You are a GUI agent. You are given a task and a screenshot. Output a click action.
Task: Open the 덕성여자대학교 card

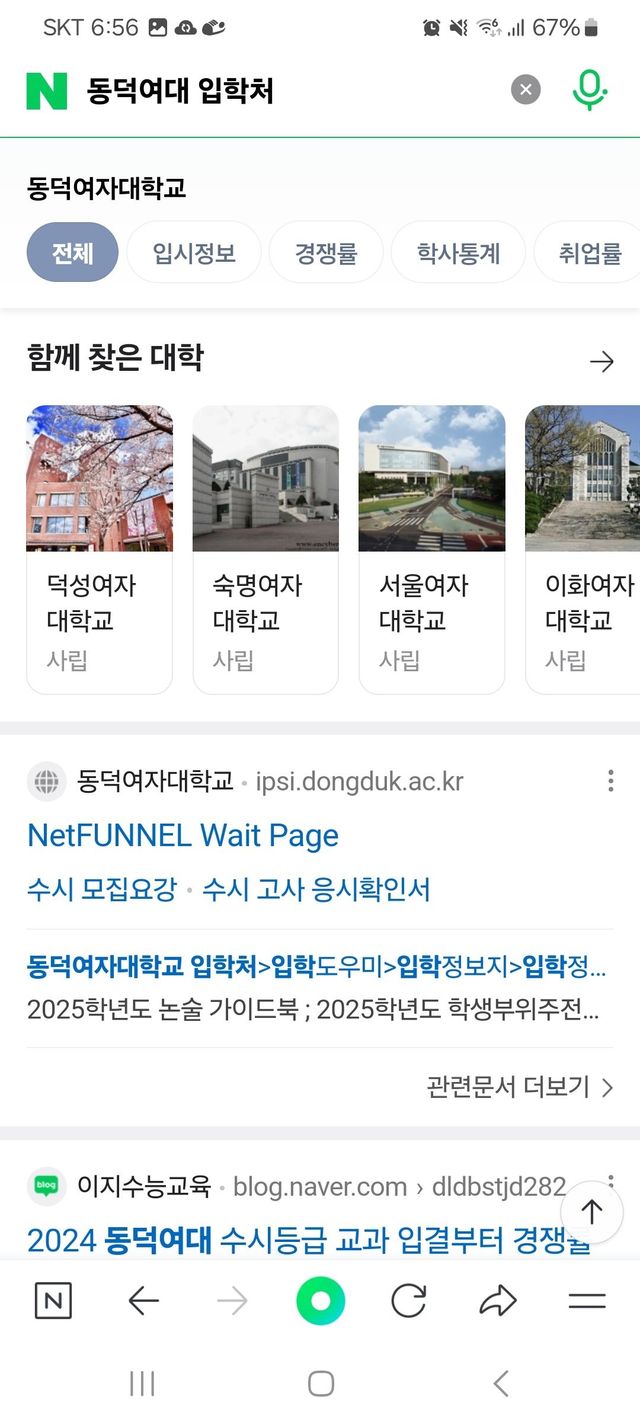pos(99,548)
